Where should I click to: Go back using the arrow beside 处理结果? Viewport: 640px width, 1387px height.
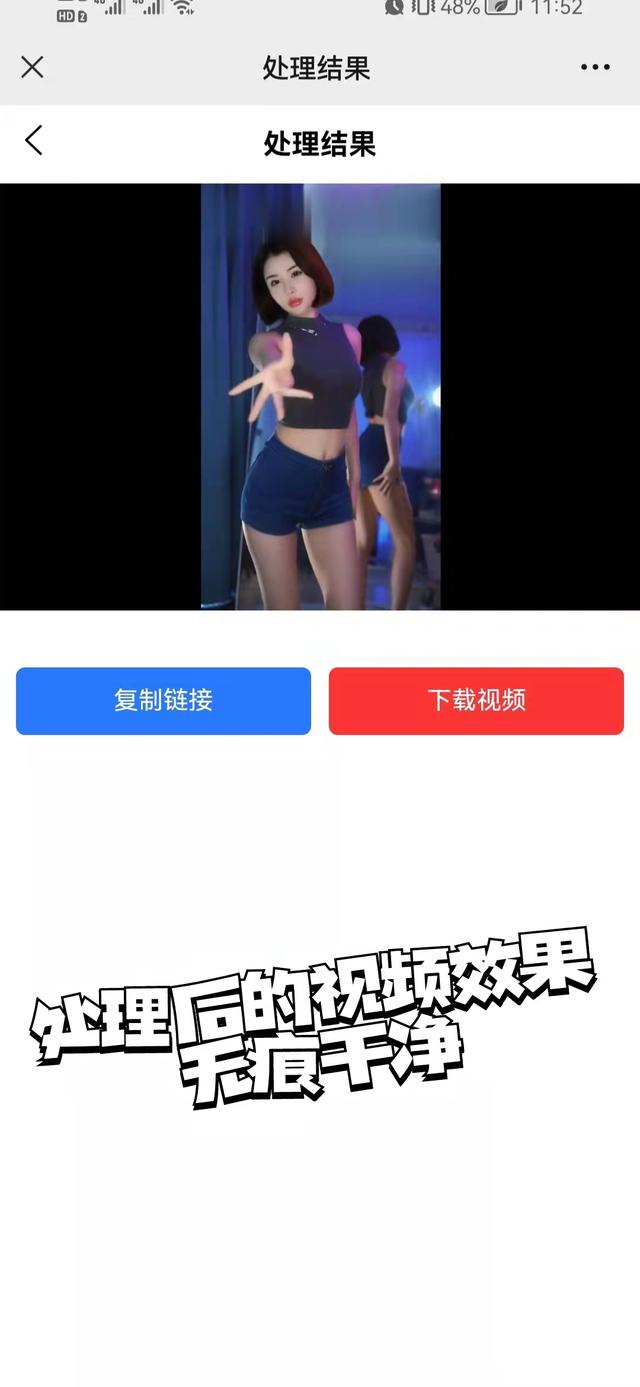pos(34,141)
